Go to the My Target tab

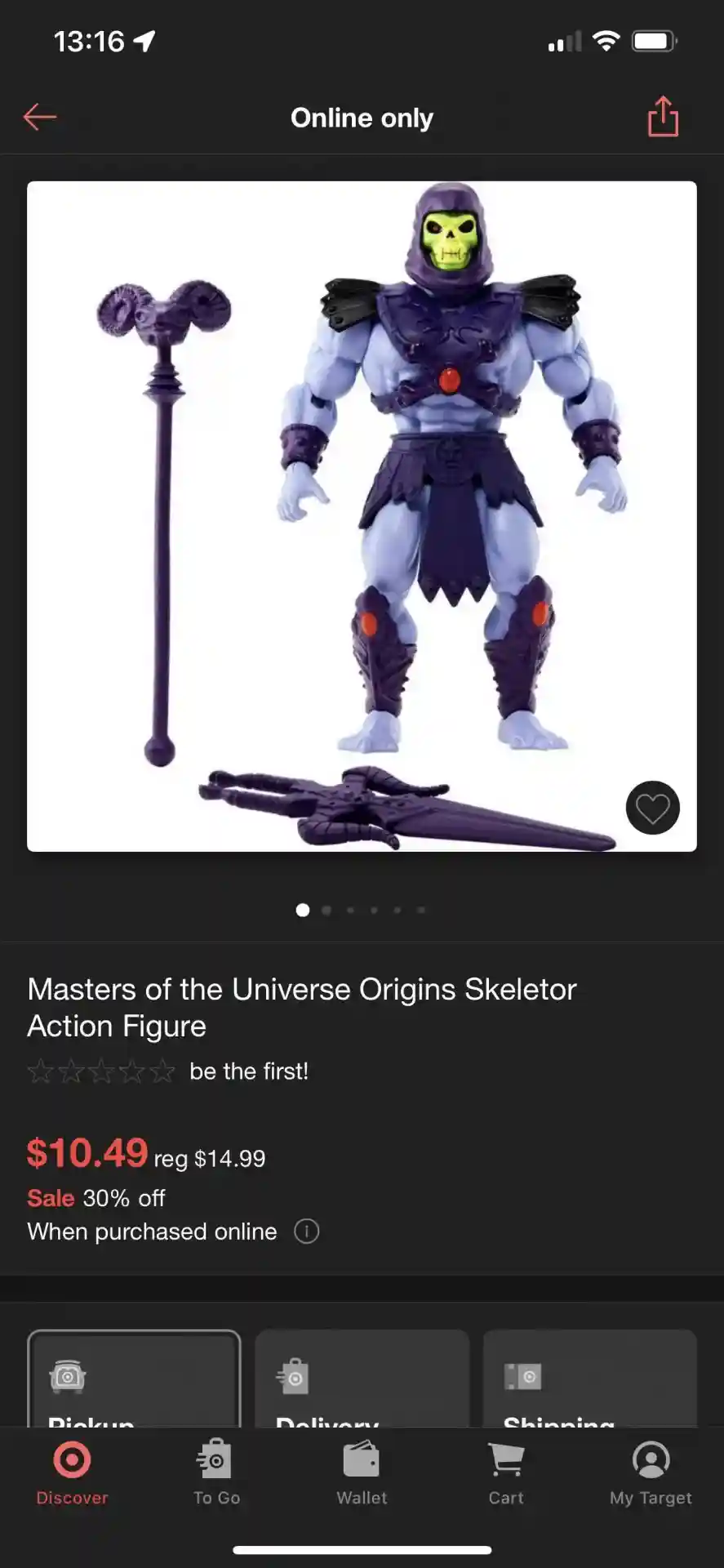pos(651,1473)
